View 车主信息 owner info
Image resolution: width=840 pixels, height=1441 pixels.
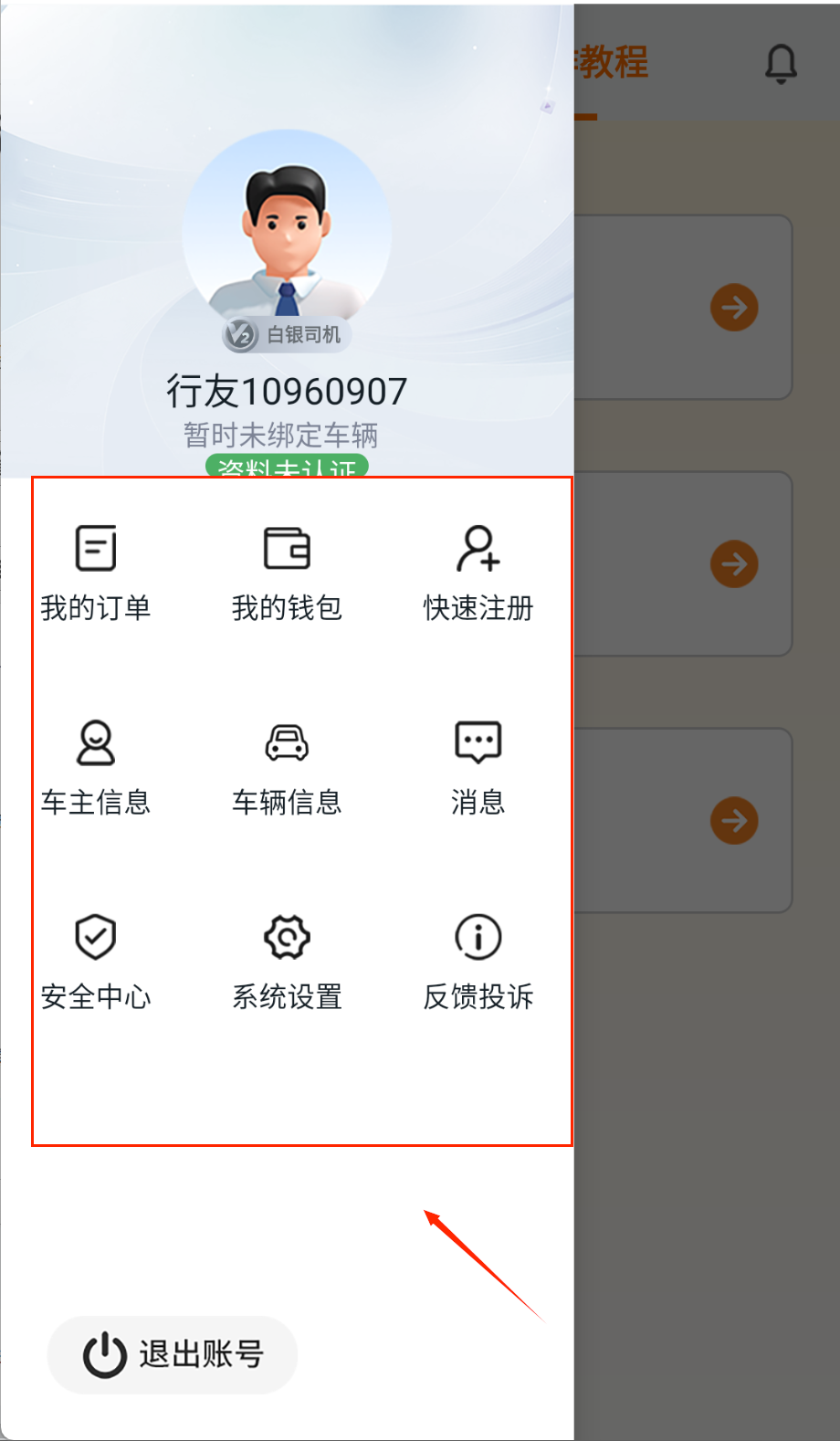coord(96,767)
